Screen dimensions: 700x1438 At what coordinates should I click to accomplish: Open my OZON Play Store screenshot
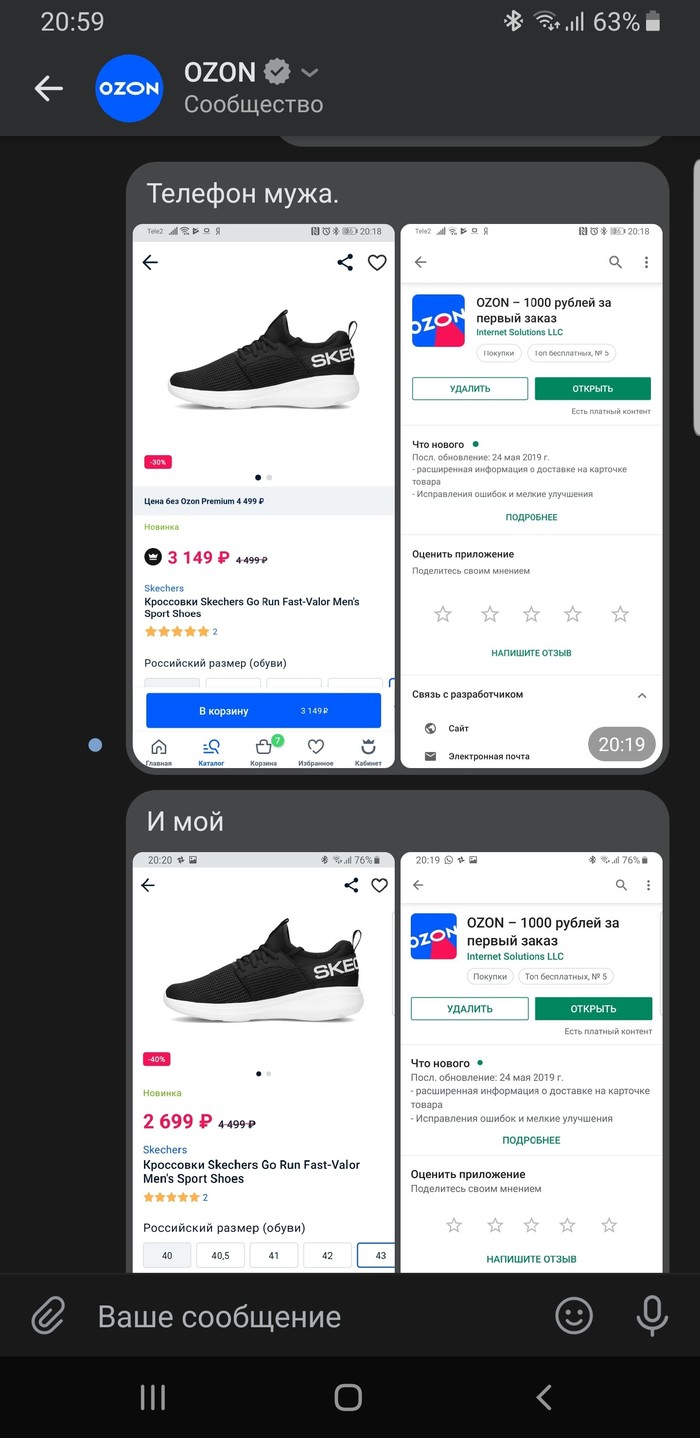pyautogui.click(x=531, y=1062)
